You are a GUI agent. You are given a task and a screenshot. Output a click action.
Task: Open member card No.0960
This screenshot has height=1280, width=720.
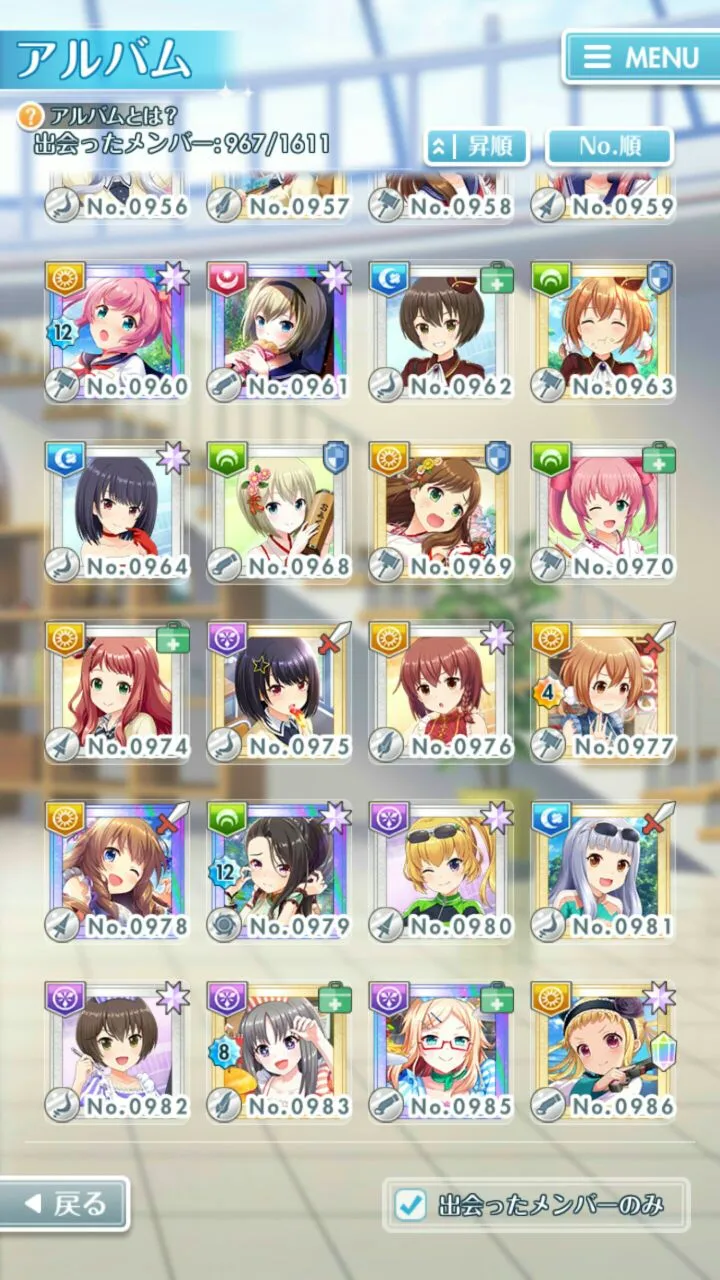116,332
